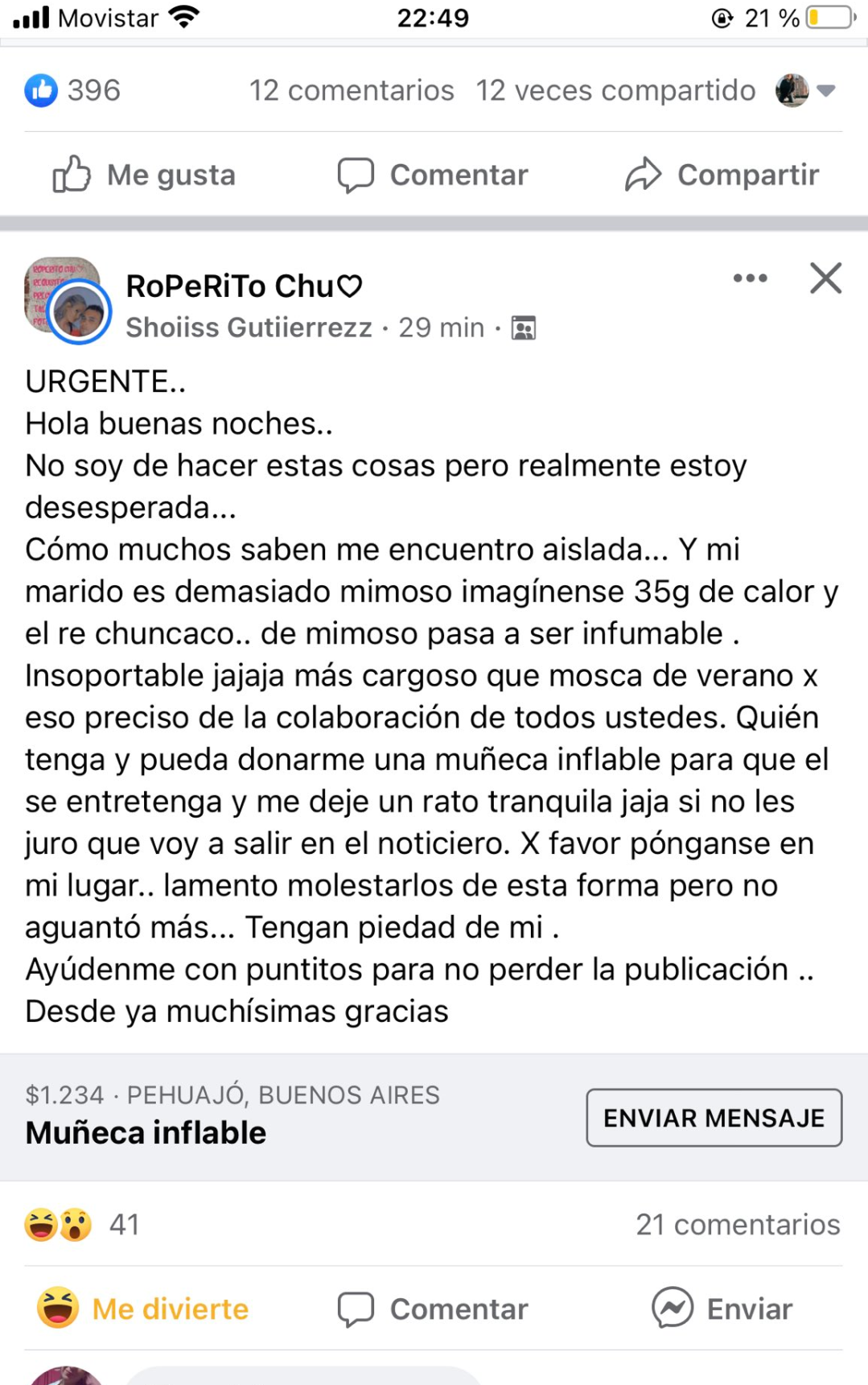This screenshot has width=868, height=1385.
Task: Open the three-dot post options menu
Action: pos(750,278)
